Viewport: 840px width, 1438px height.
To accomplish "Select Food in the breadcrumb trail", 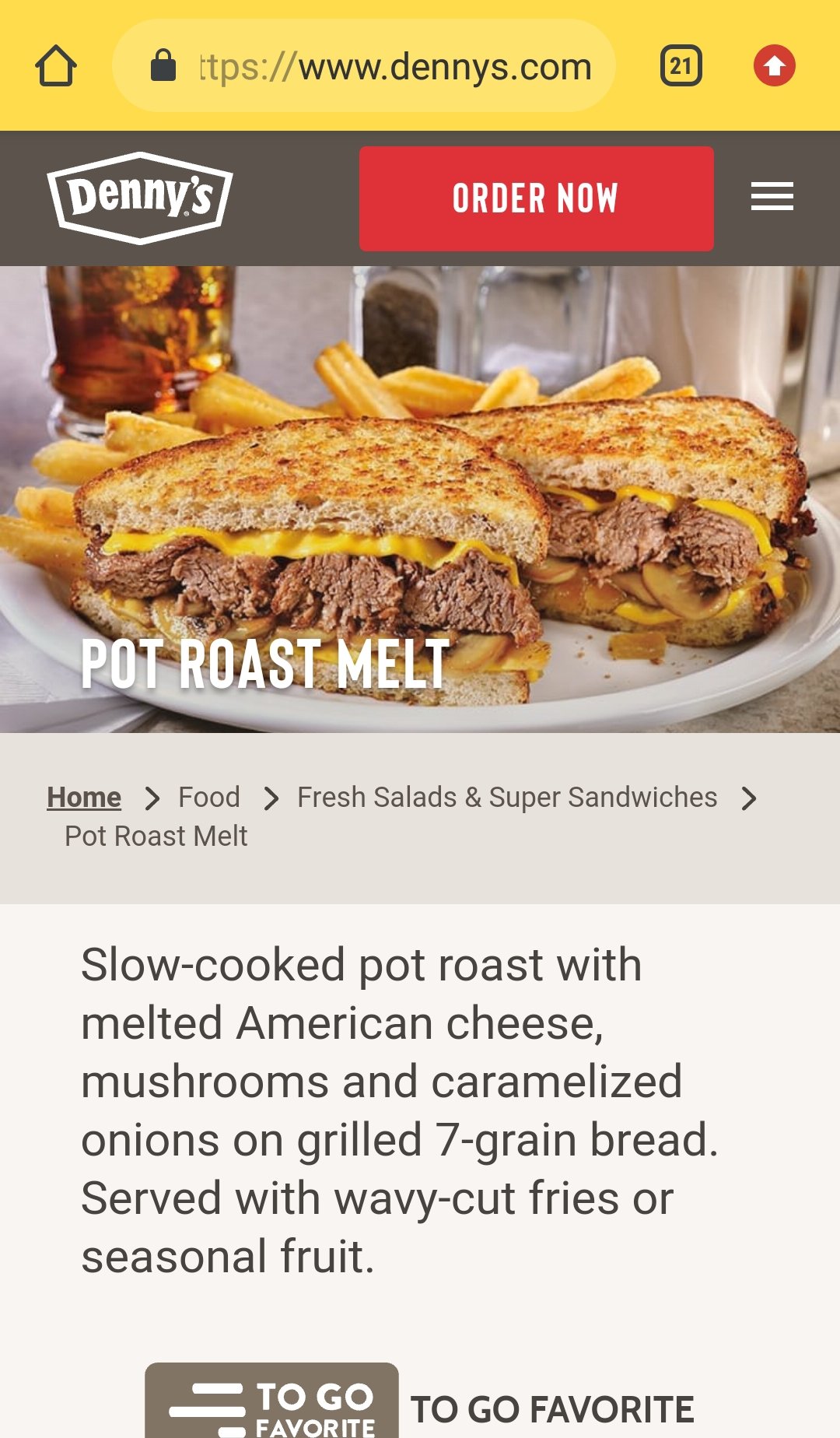I will click(x=208, y=797).
